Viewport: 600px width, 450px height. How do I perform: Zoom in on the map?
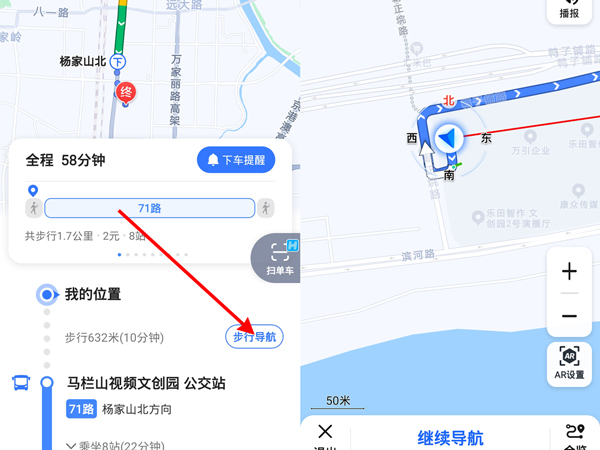click(x=569, y=272)
